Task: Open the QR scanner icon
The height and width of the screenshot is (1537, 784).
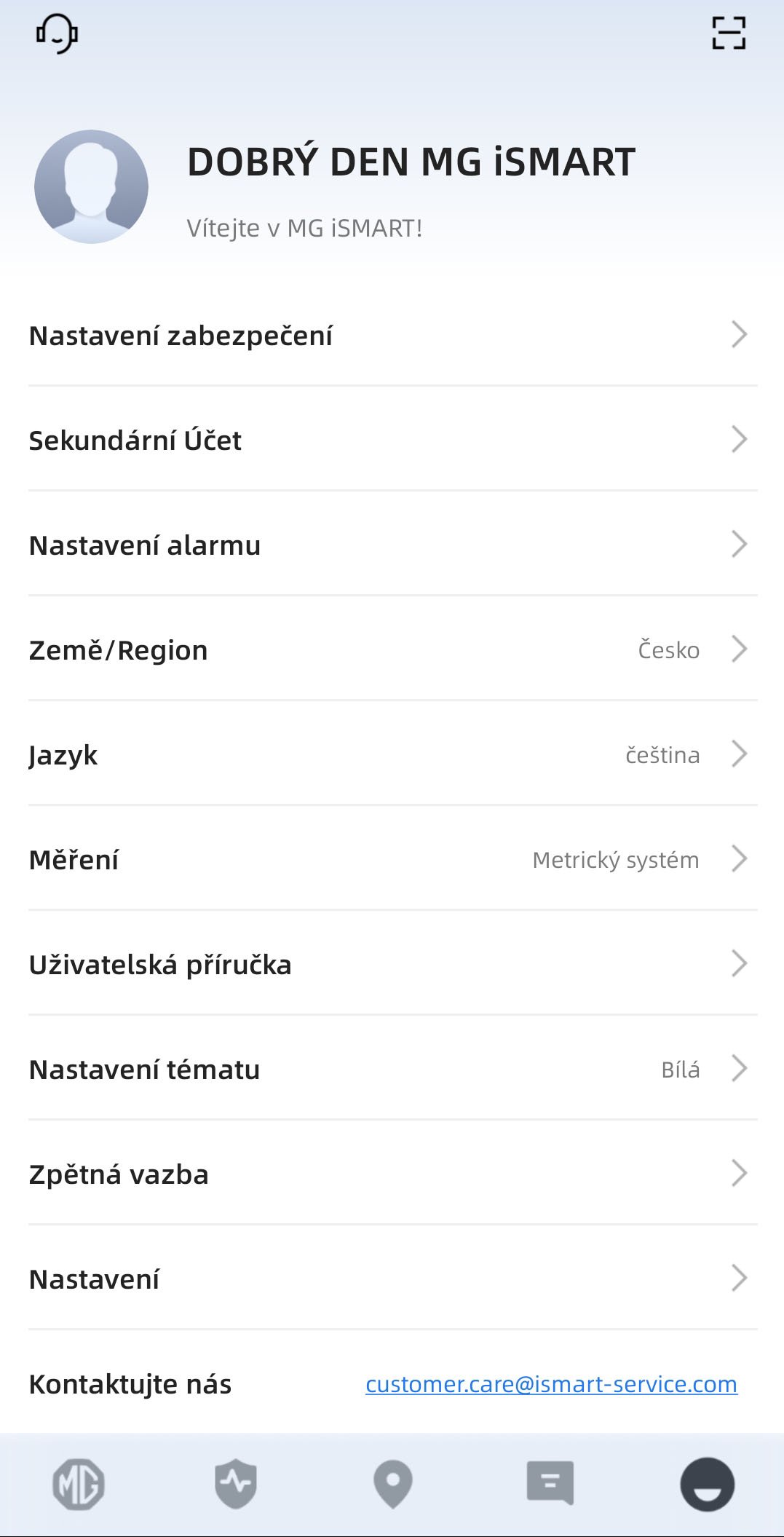Action: tap(728, 33)
